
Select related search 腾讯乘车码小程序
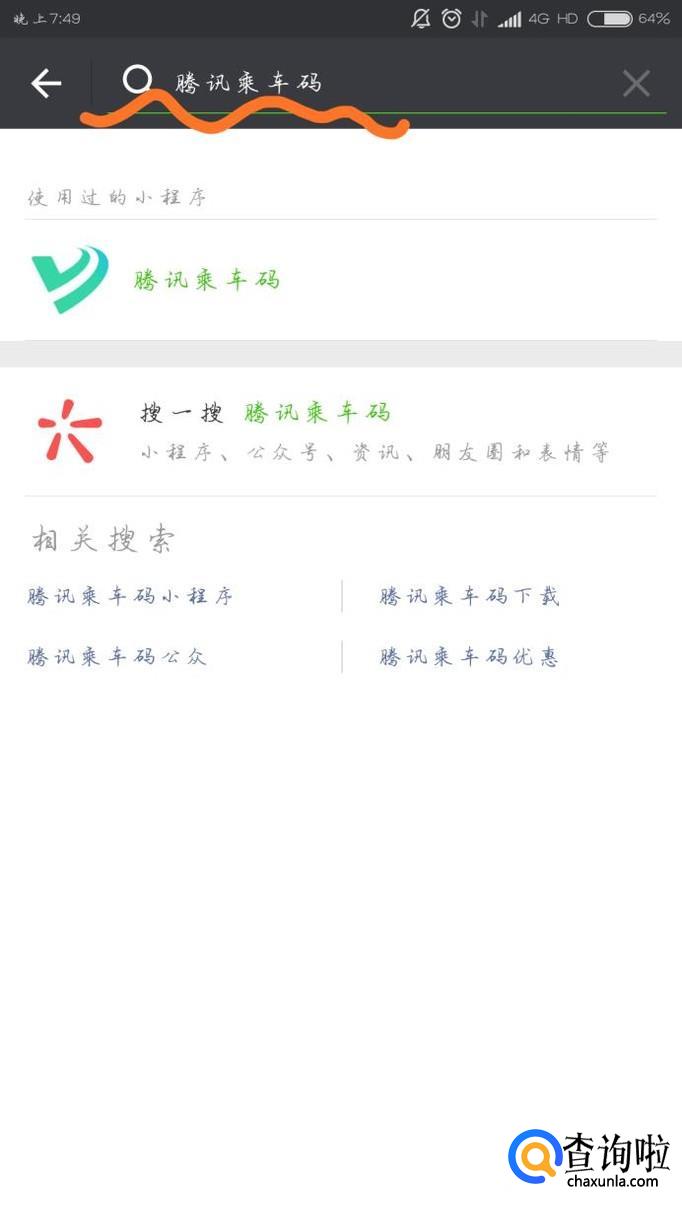coord(130,597)
